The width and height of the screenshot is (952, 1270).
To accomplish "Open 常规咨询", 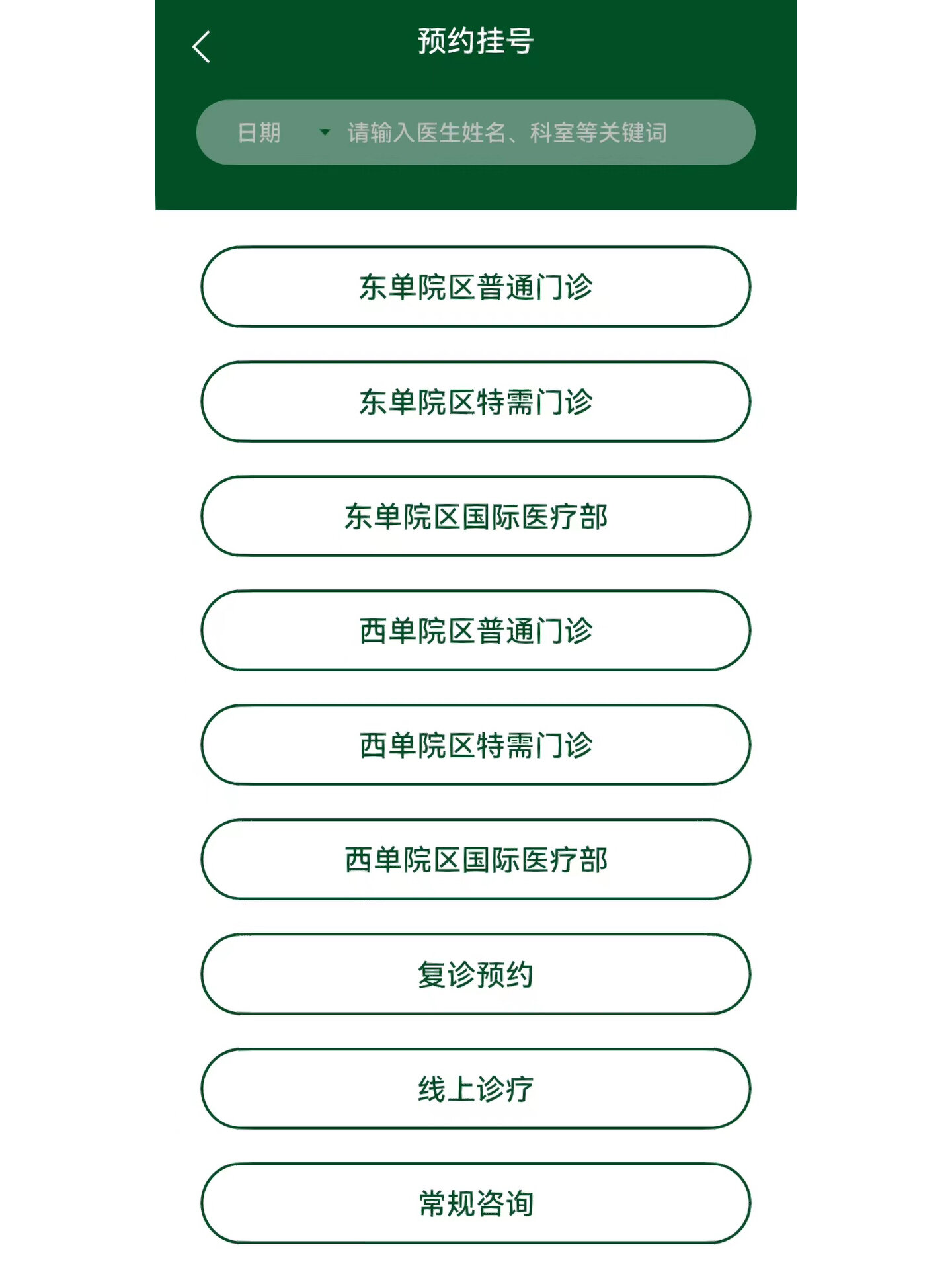I will [475, 1203].
